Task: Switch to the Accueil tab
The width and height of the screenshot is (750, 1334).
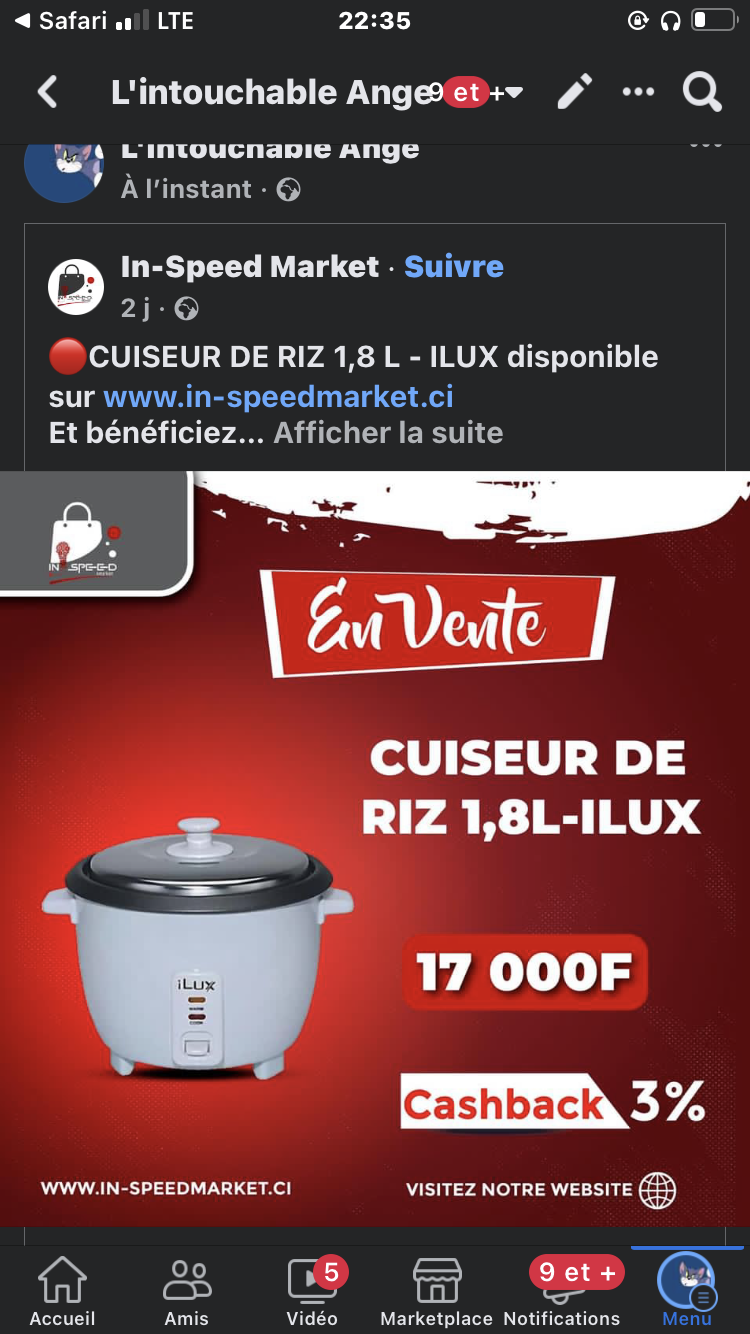Action: tap(62, 1290)
